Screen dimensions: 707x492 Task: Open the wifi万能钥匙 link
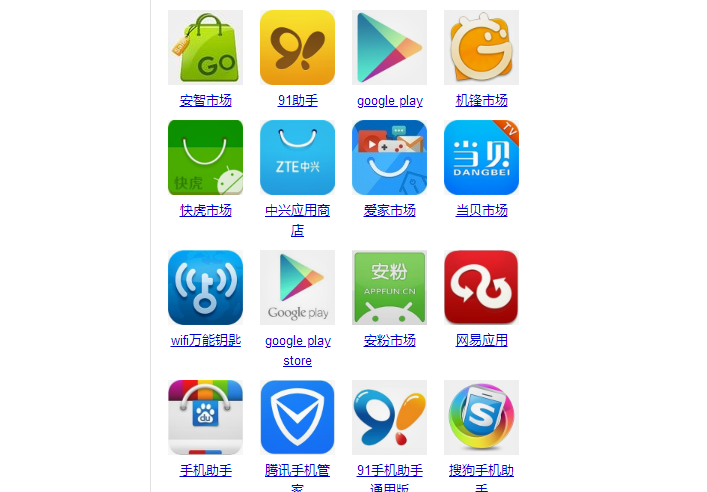point(205,340)
